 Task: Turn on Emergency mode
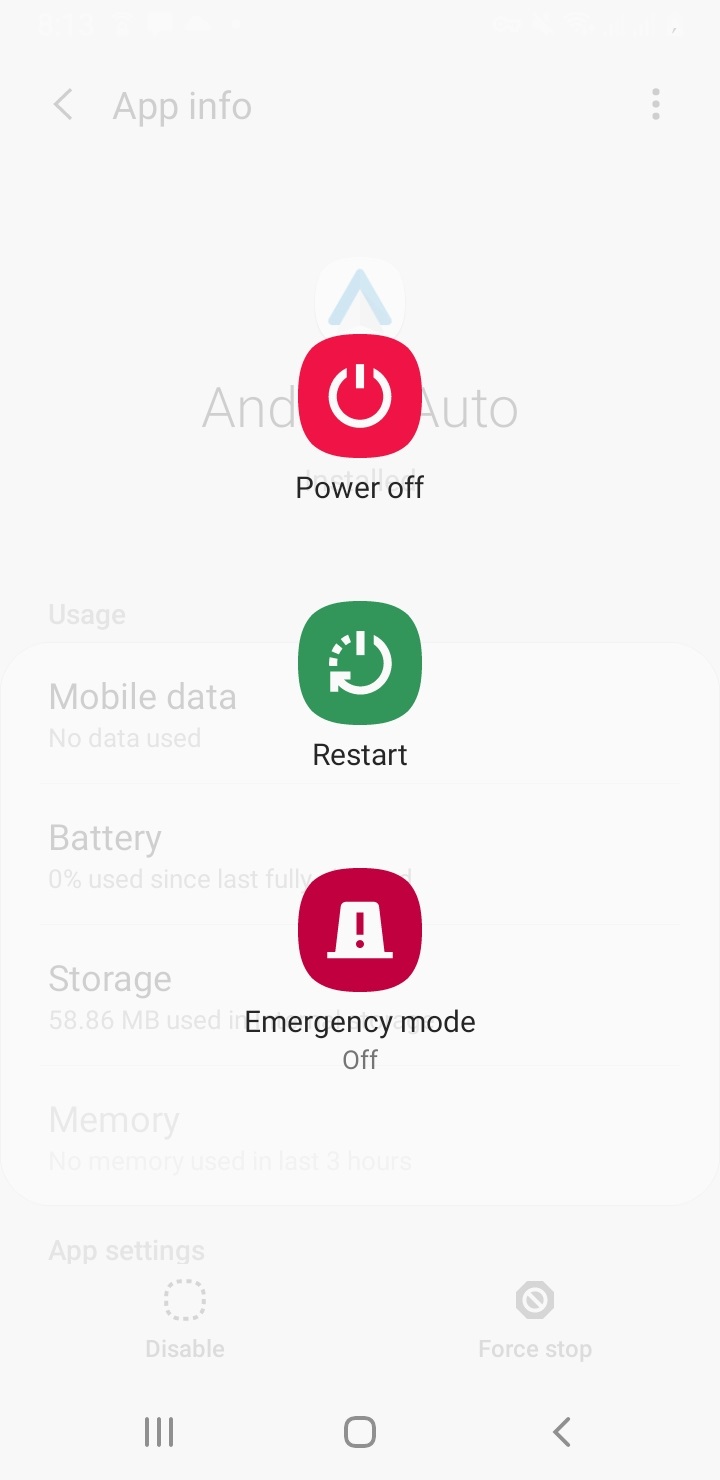click(360, 930)
